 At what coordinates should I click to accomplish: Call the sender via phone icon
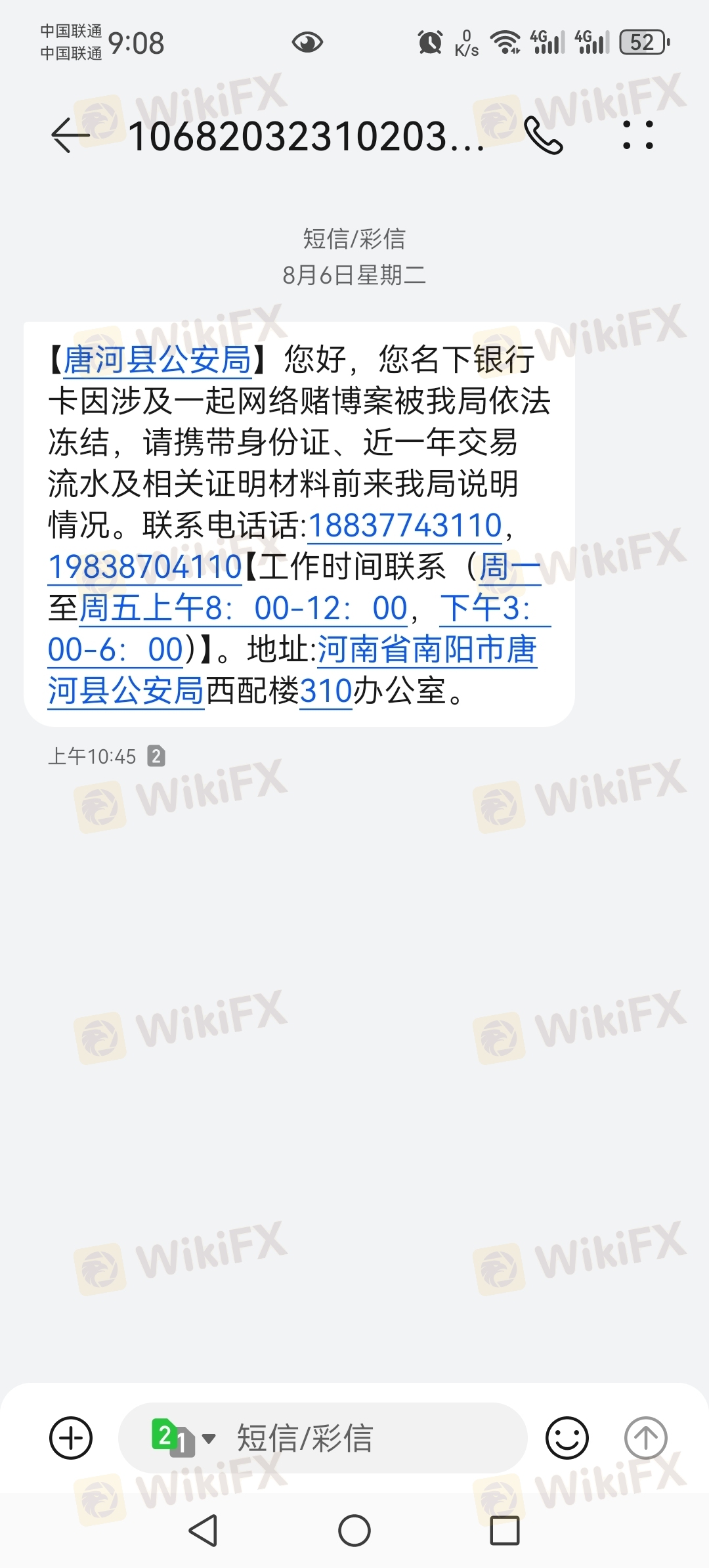pyautogui.click(x=544, y=136)
